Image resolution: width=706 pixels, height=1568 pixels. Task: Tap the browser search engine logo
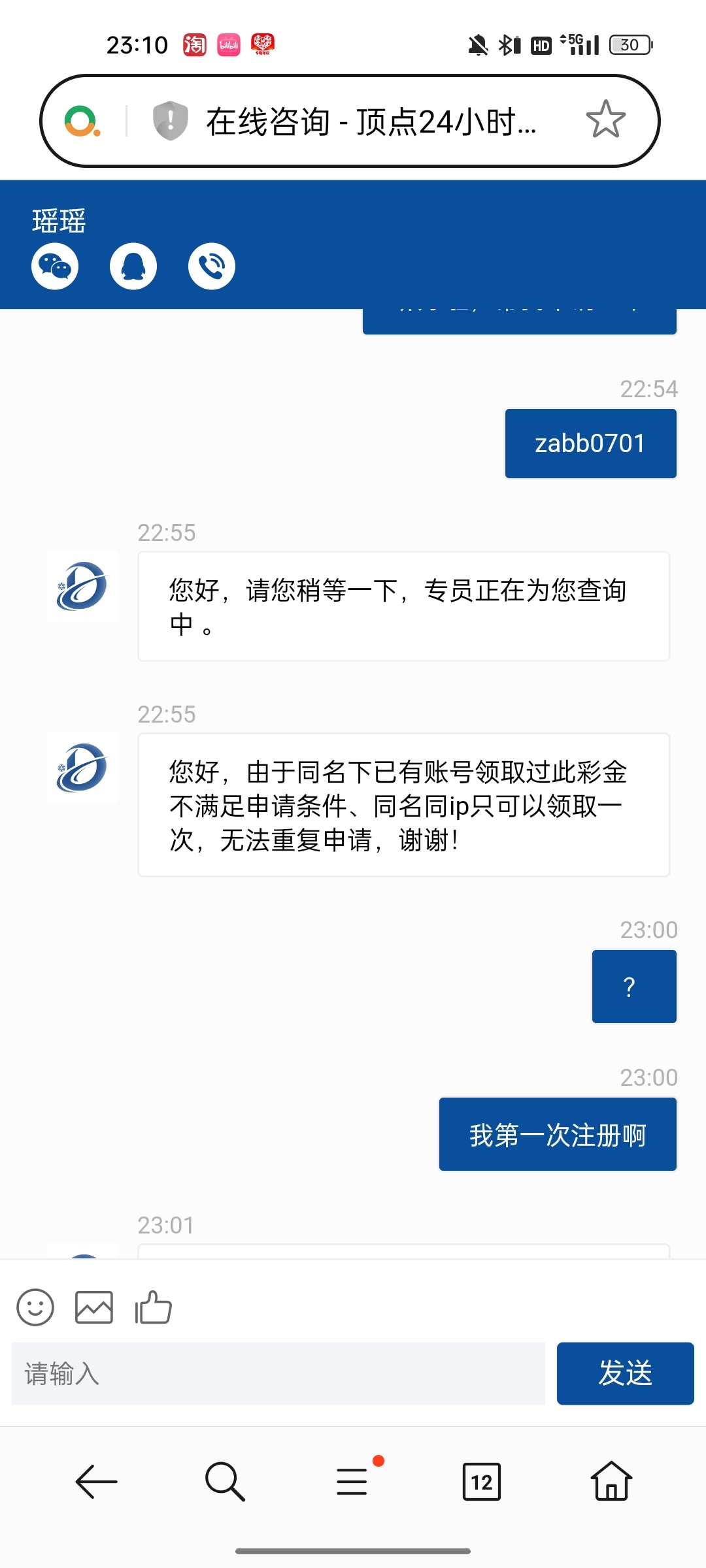(82, 122)
